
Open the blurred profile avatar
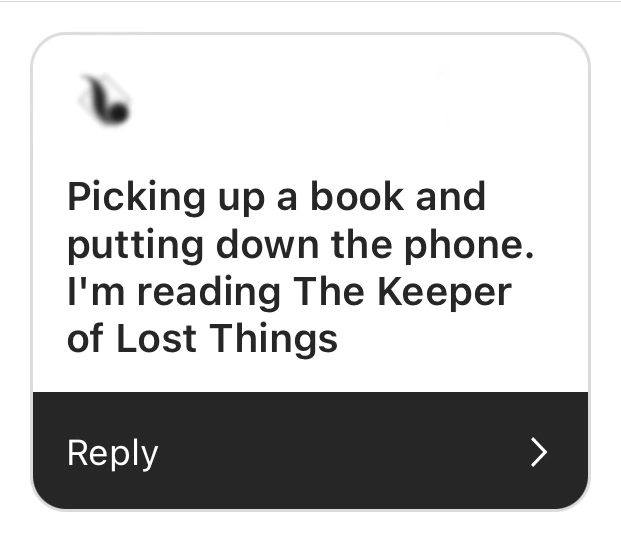point(104,102)
